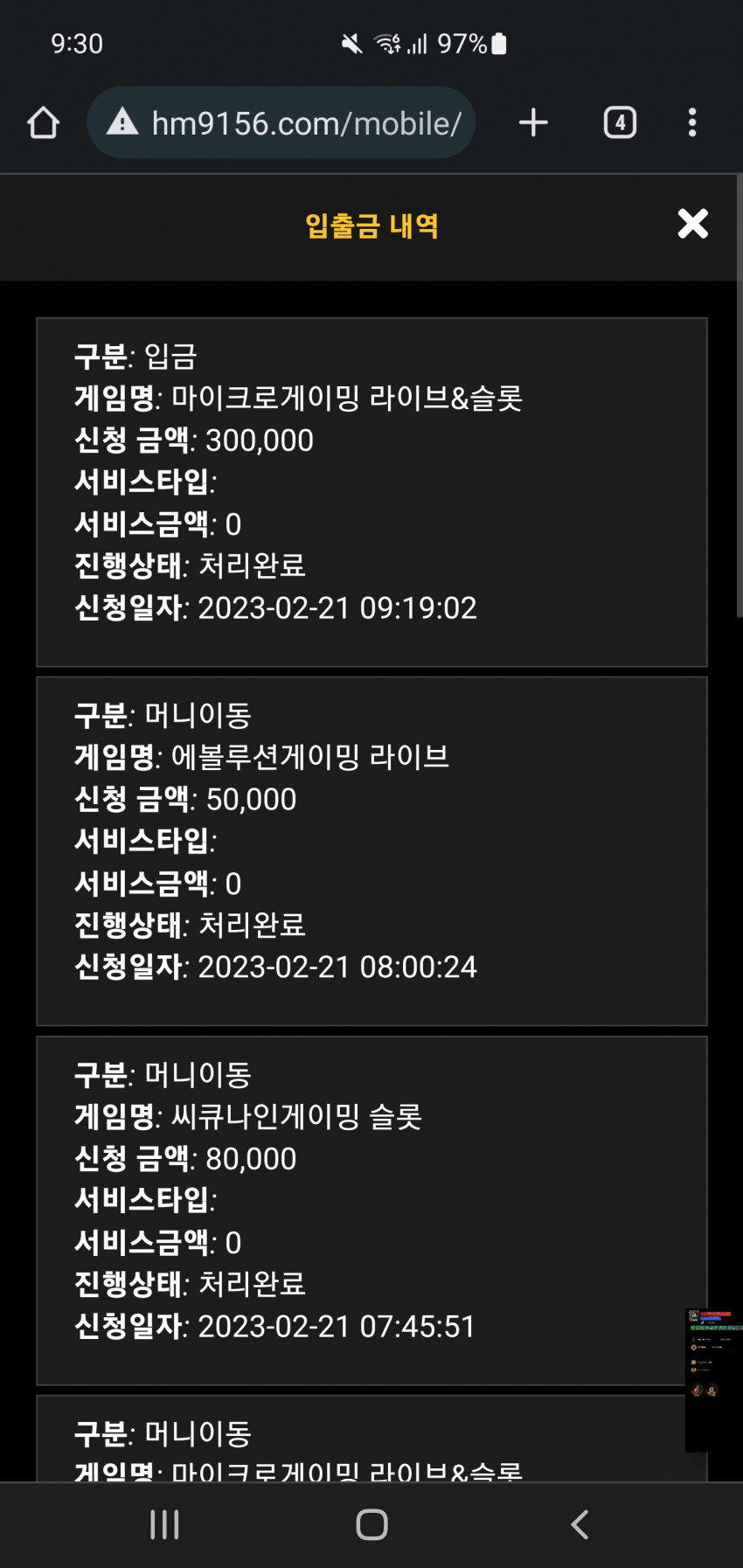Open the browser overflow menu

click(692, 122)
